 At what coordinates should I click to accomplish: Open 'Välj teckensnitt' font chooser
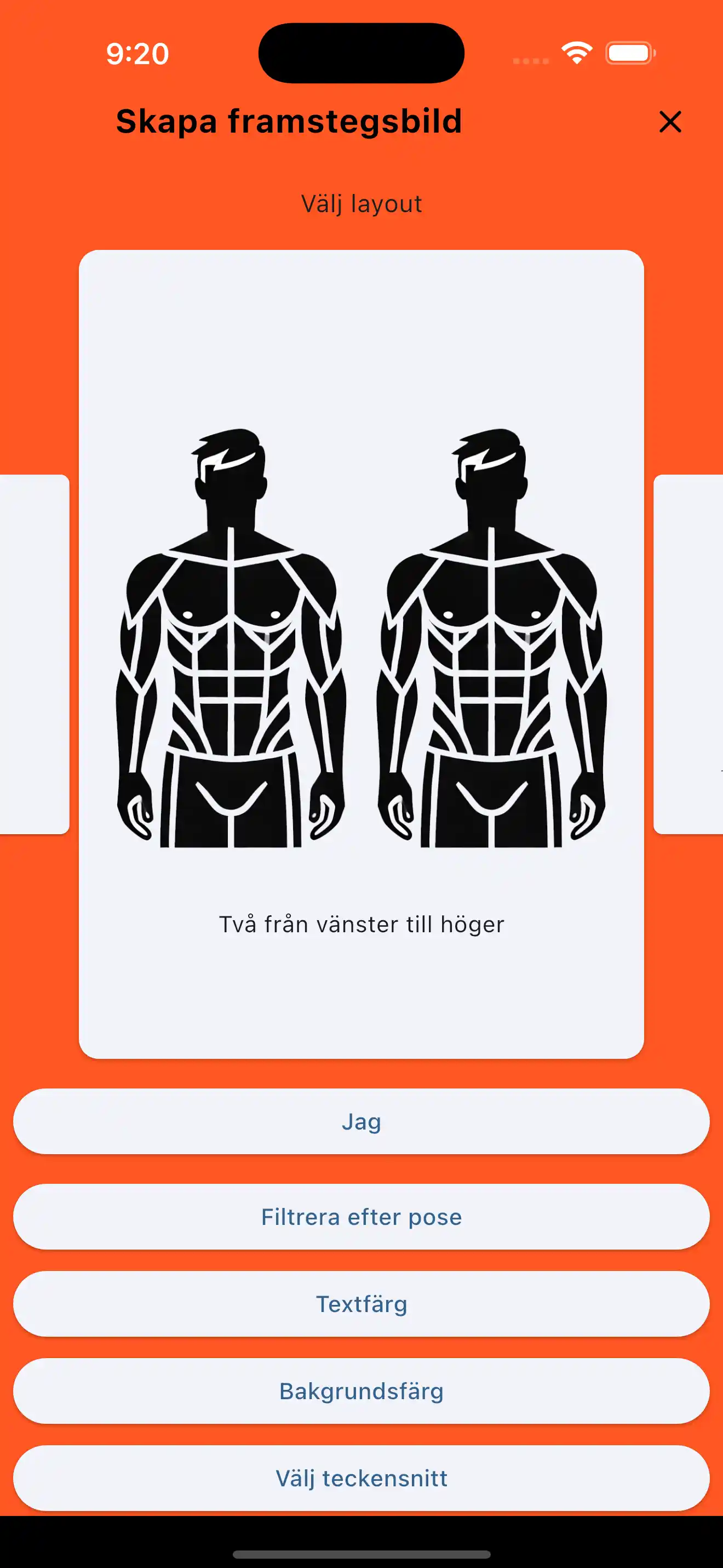(x=361, y=1478)
